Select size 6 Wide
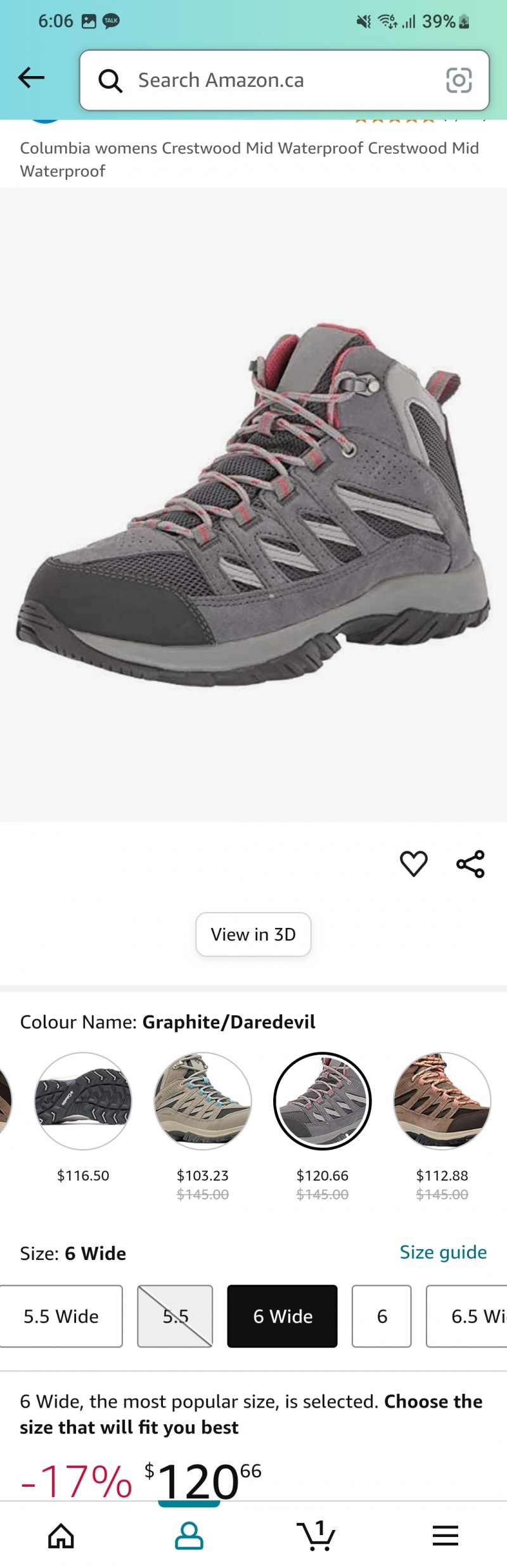Image resolution: width=507 pixels, height=1568 pixels. pos(283,1316)
